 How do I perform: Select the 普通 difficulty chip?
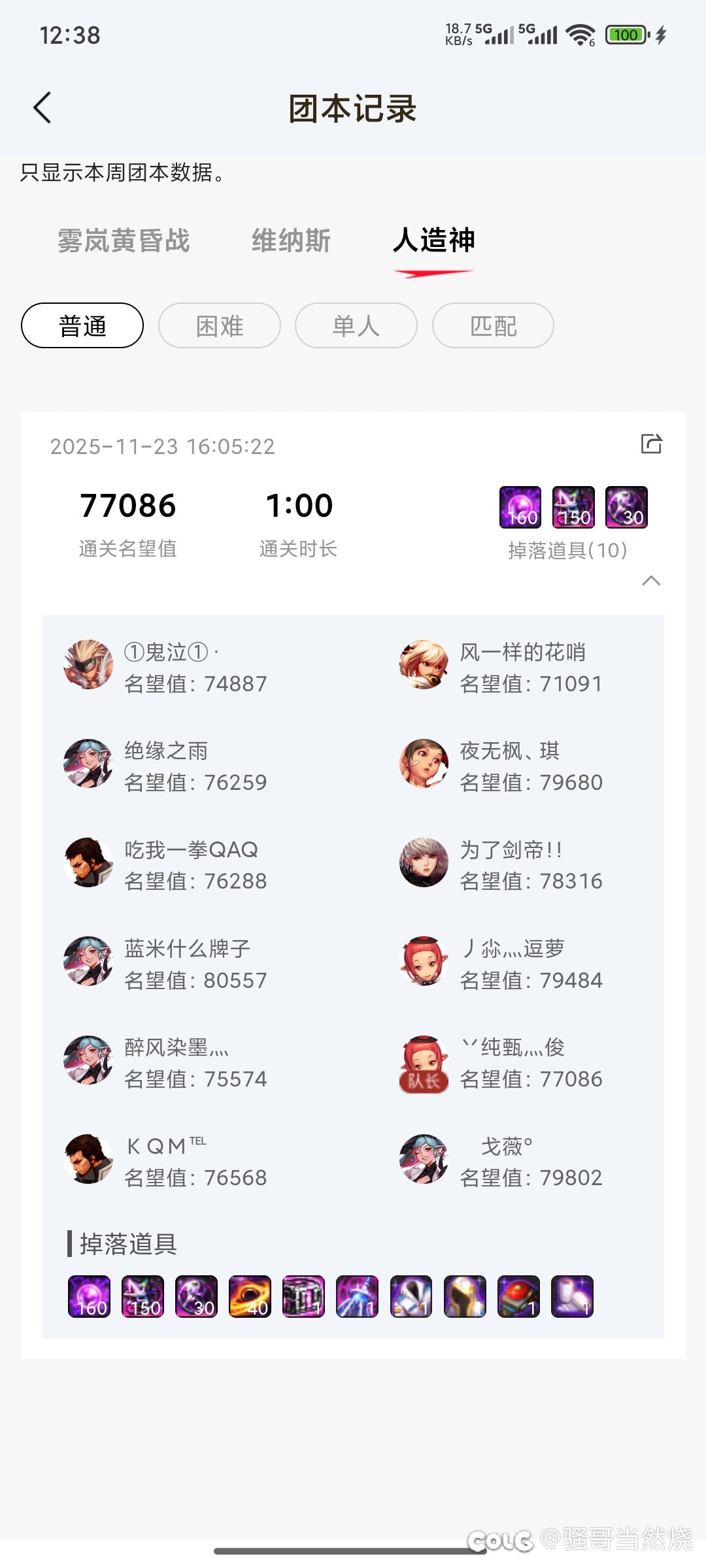(82, 325)
